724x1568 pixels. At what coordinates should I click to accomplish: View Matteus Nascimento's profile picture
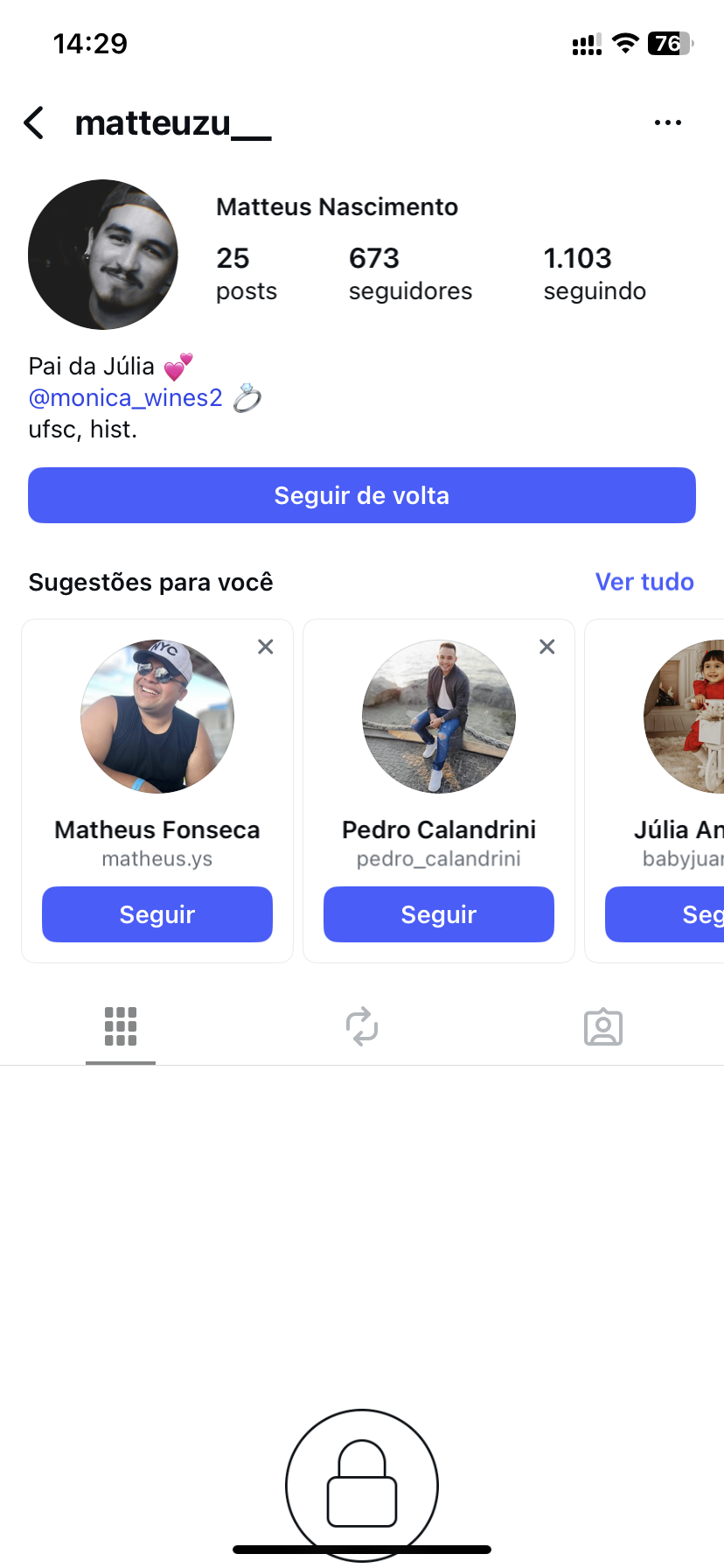103,255
